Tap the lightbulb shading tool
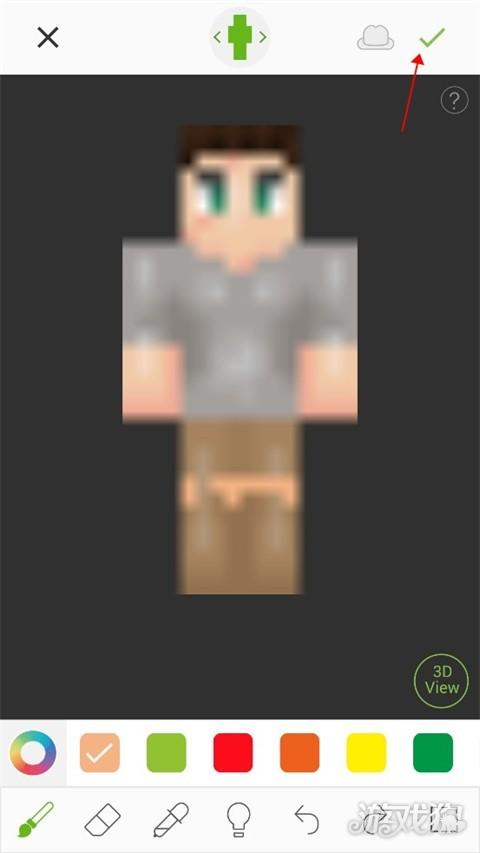Screen dimensions: 480x853 pos(239,820)
